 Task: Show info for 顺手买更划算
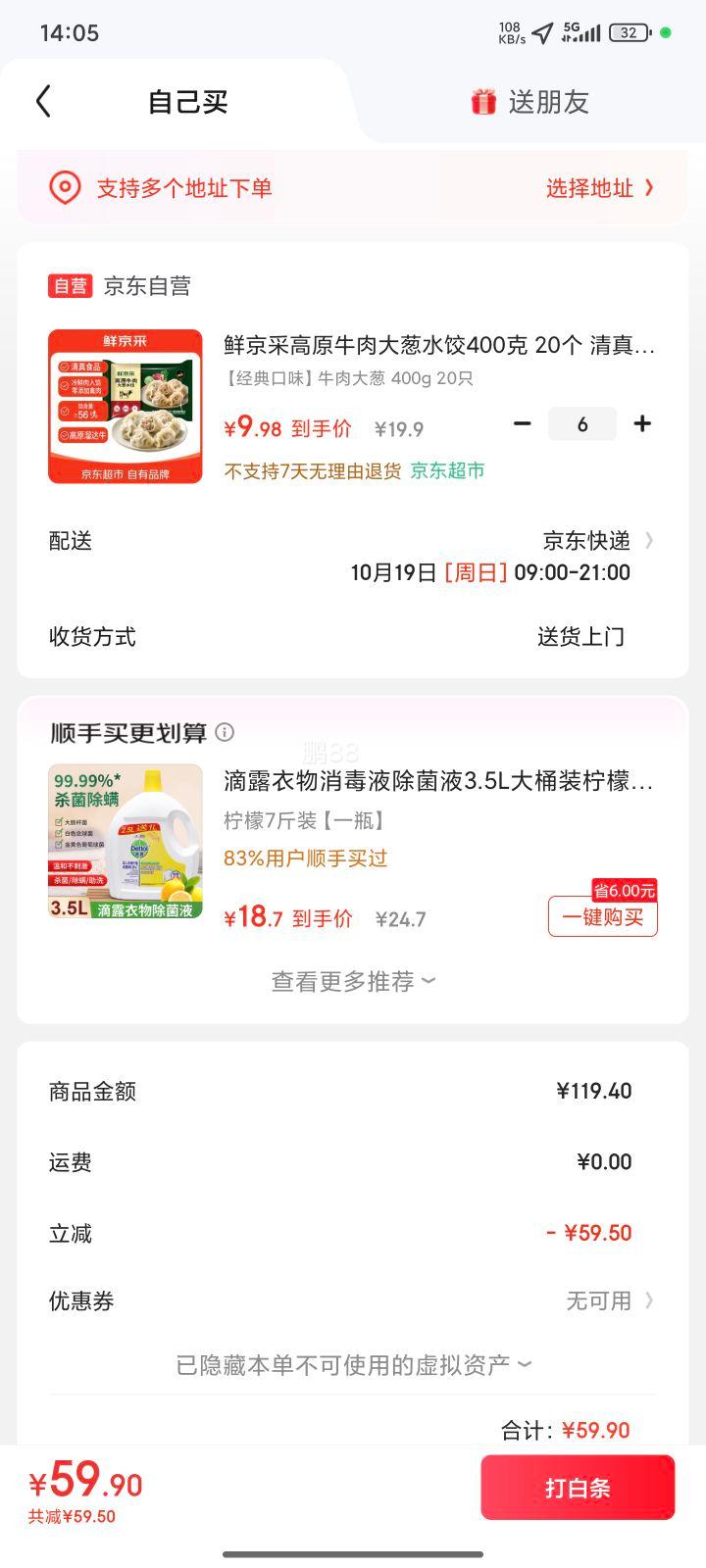coord(225,732)
